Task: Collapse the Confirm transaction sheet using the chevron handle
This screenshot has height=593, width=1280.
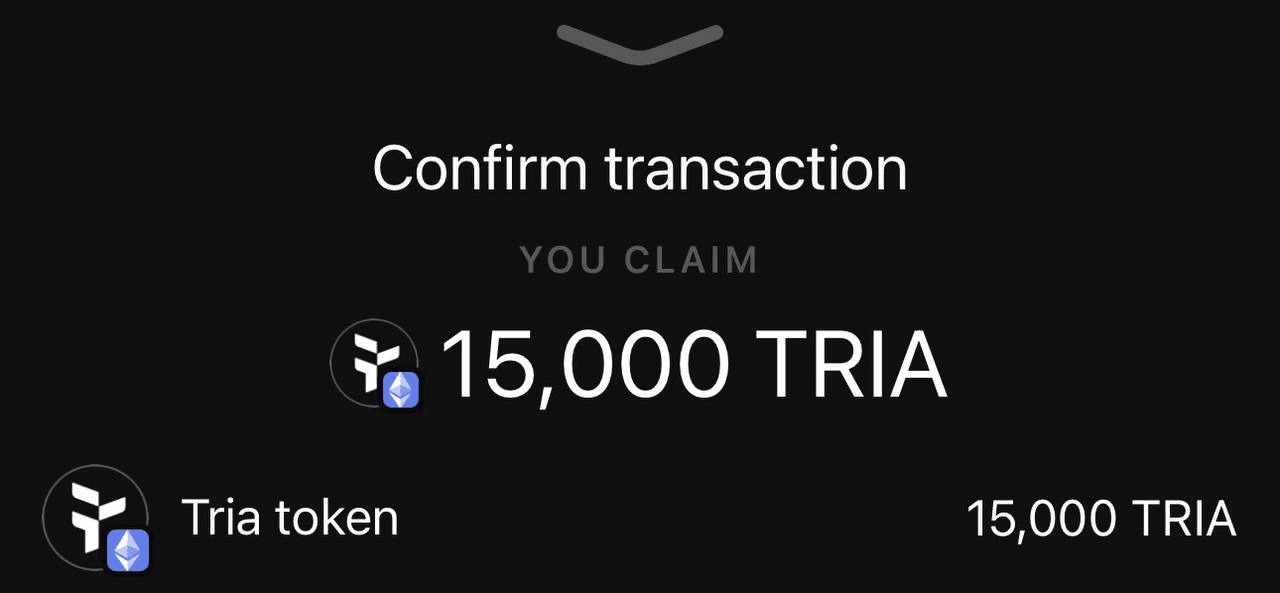Action: click(640, 44)
